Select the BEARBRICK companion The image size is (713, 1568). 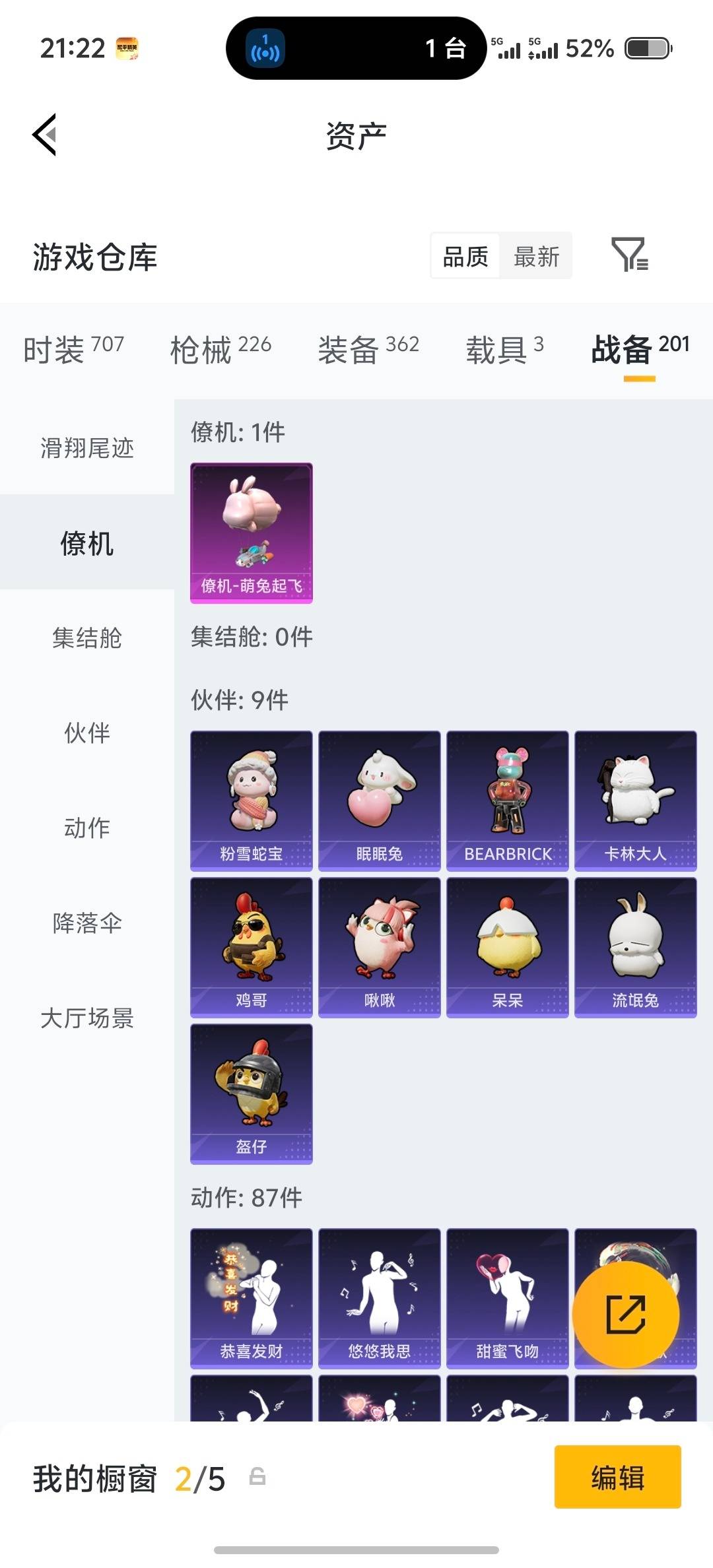click(507, 800)
